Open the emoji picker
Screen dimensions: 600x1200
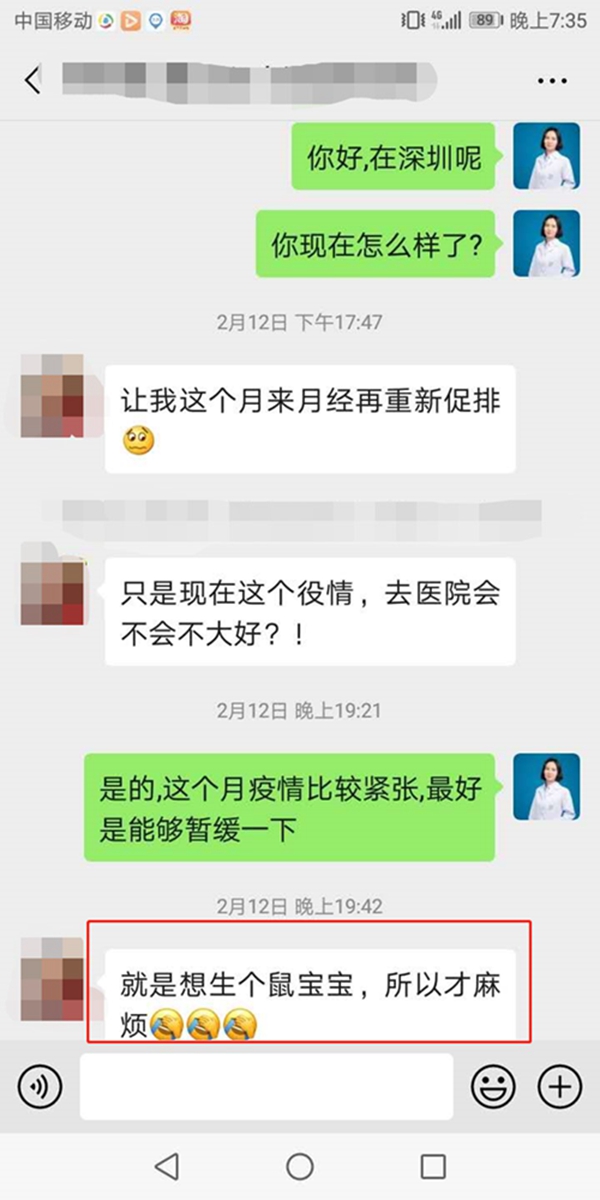point(493,1085)
